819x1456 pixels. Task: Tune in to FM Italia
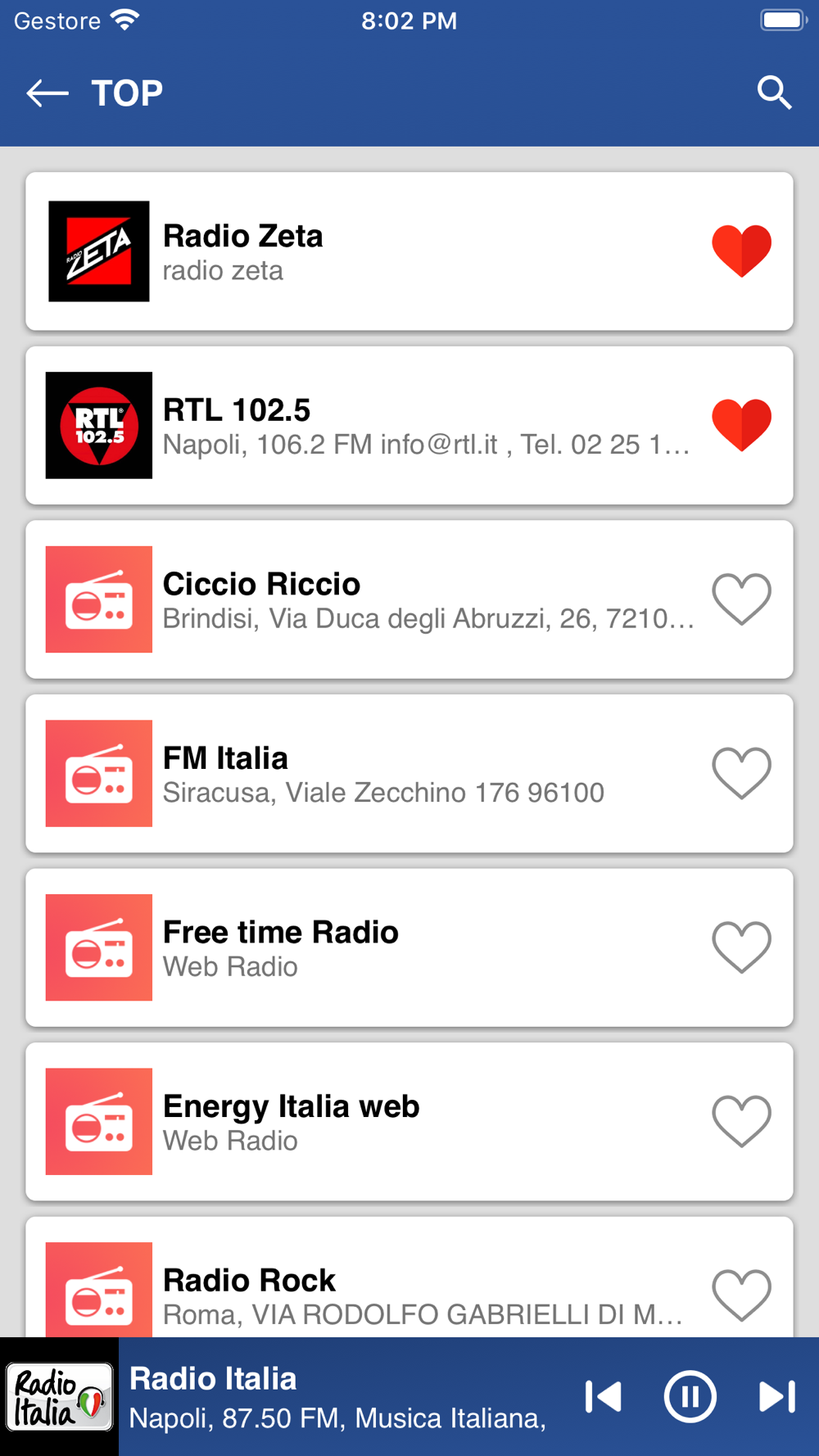[x=409, y=773]
